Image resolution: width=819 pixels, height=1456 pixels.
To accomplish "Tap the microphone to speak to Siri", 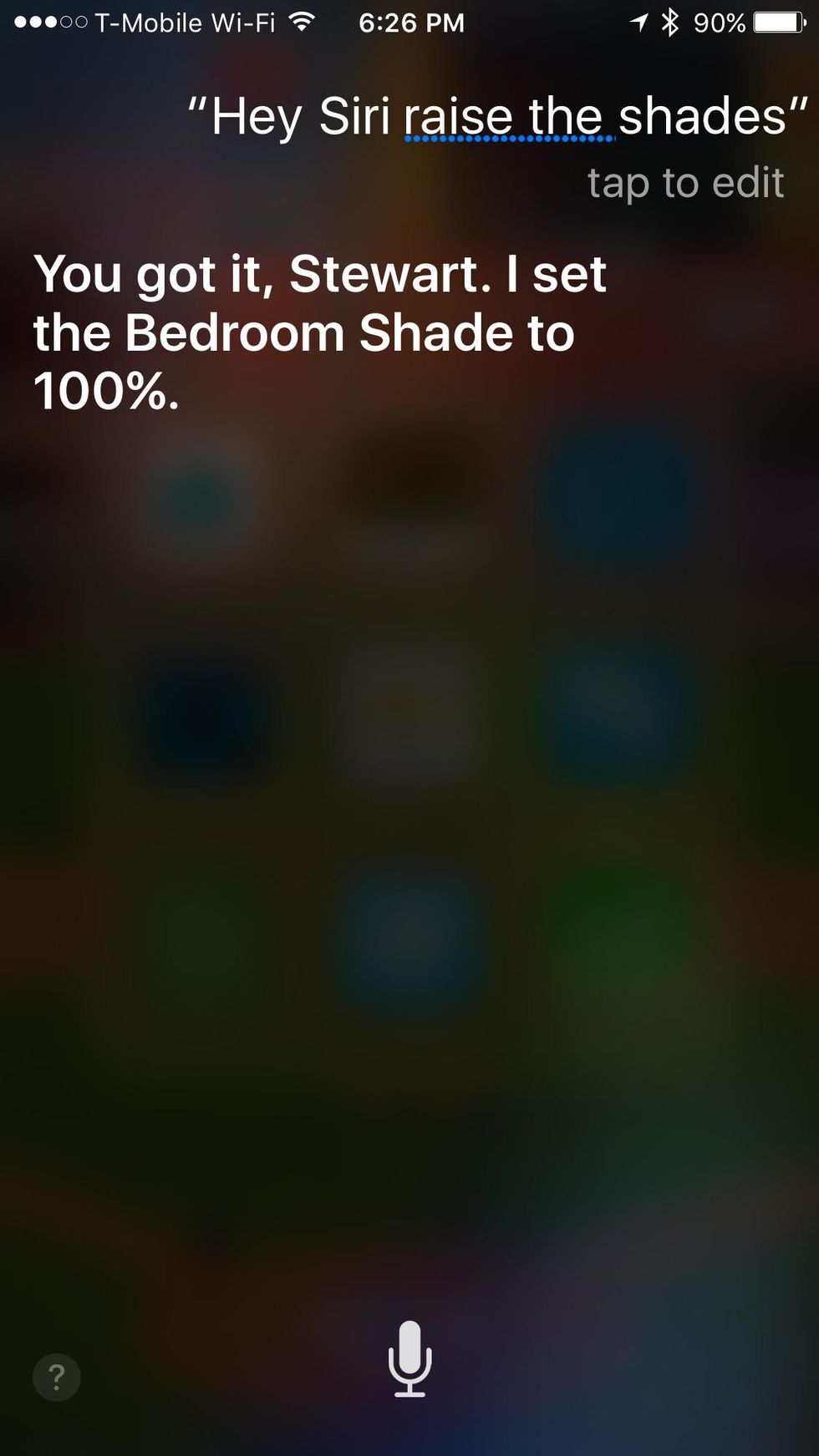I will [x=409, y=1357].
